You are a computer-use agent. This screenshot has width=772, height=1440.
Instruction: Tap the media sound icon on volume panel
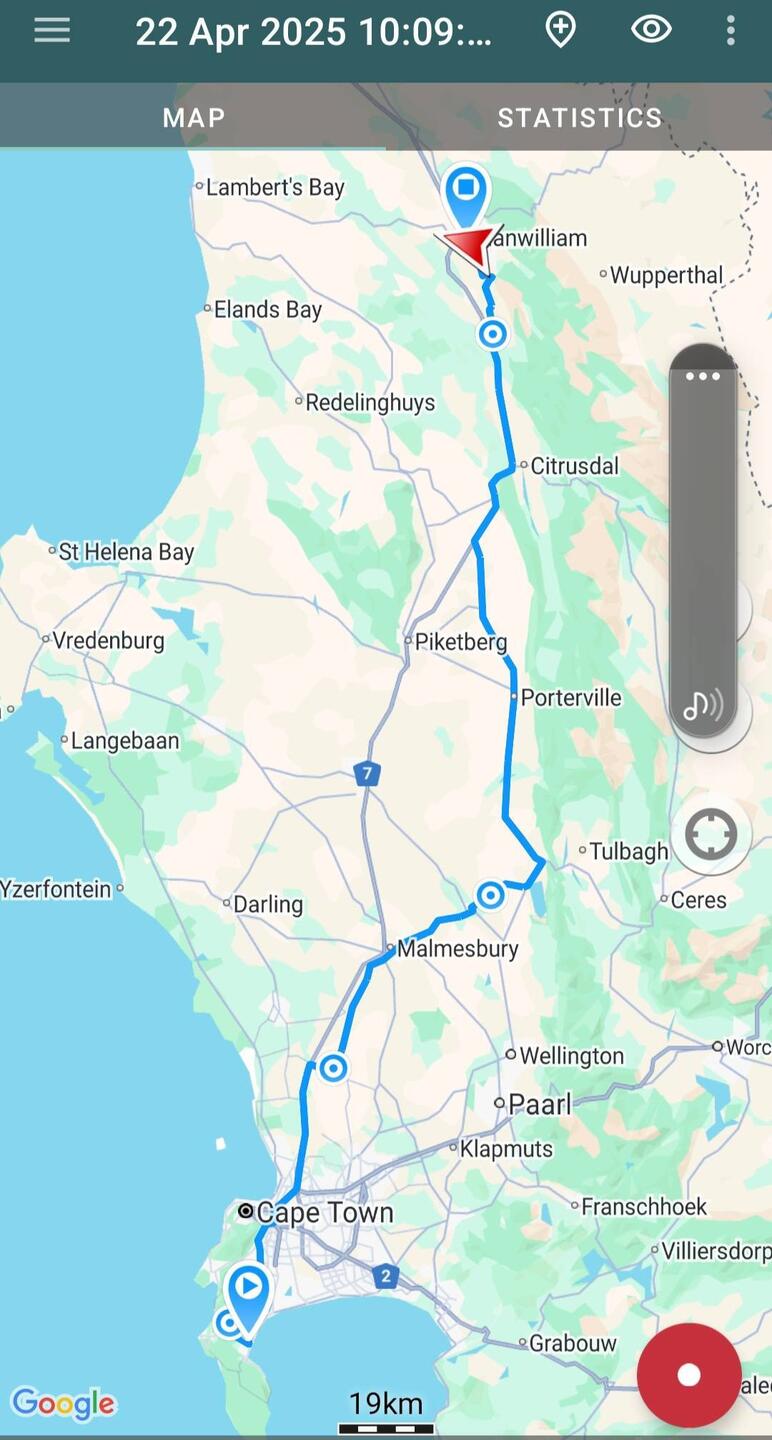[x=703, y=707]
